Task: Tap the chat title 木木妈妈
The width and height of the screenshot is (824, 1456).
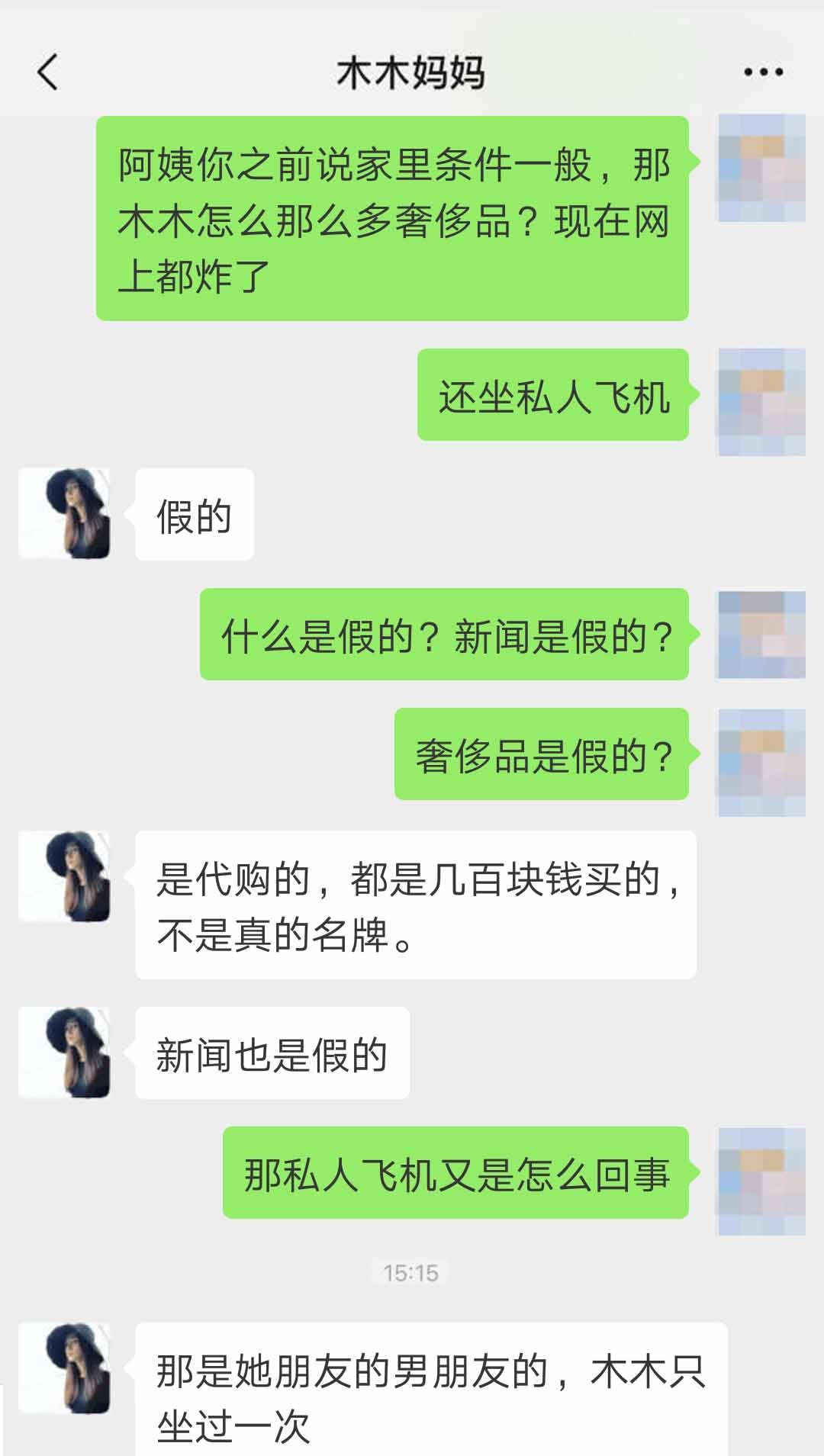Action: pyautogui.click(x=412, y=73)
